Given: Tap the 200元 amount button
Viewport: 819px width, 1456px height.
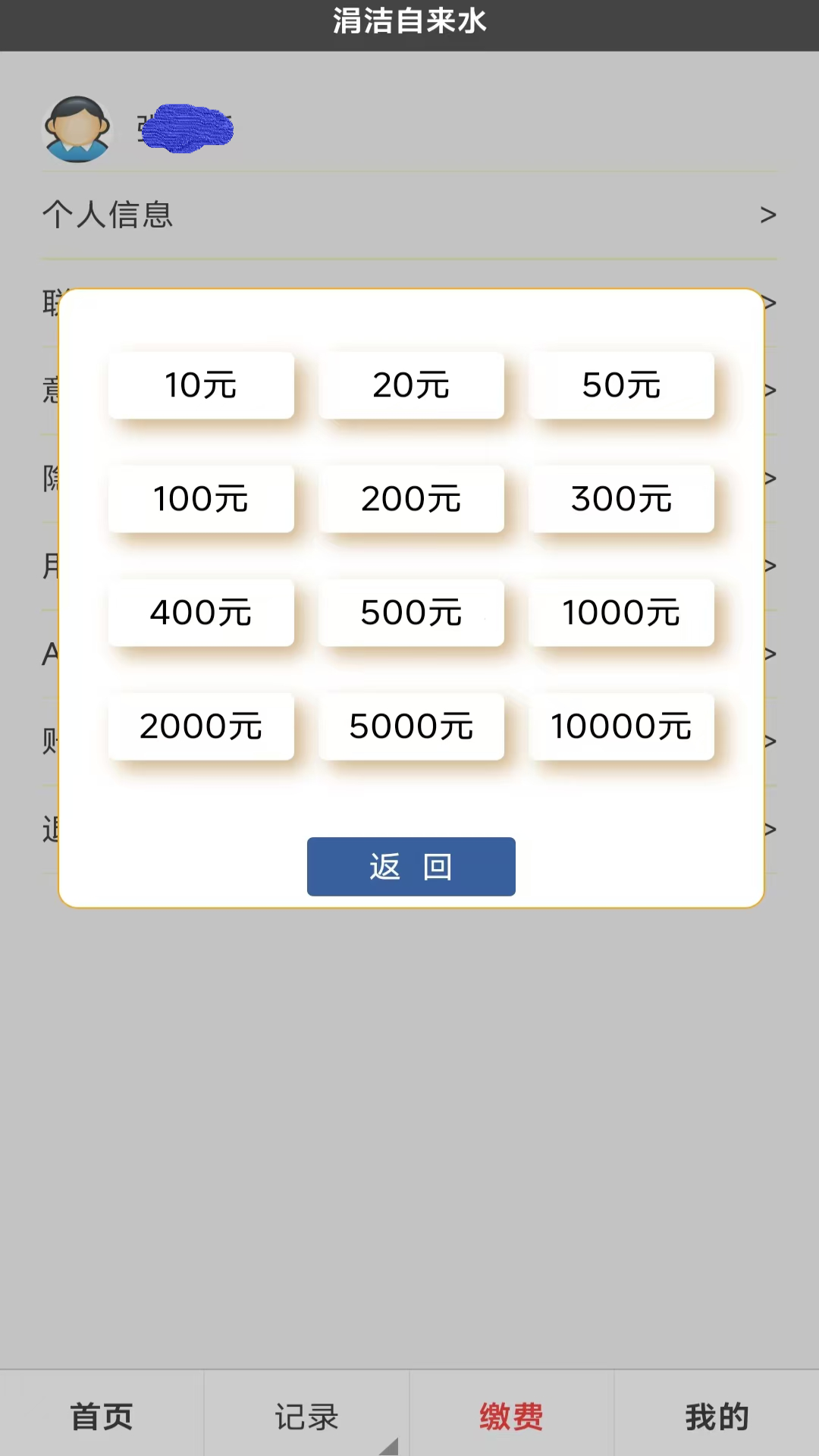Looking at the screenshot, I should 411,499.
